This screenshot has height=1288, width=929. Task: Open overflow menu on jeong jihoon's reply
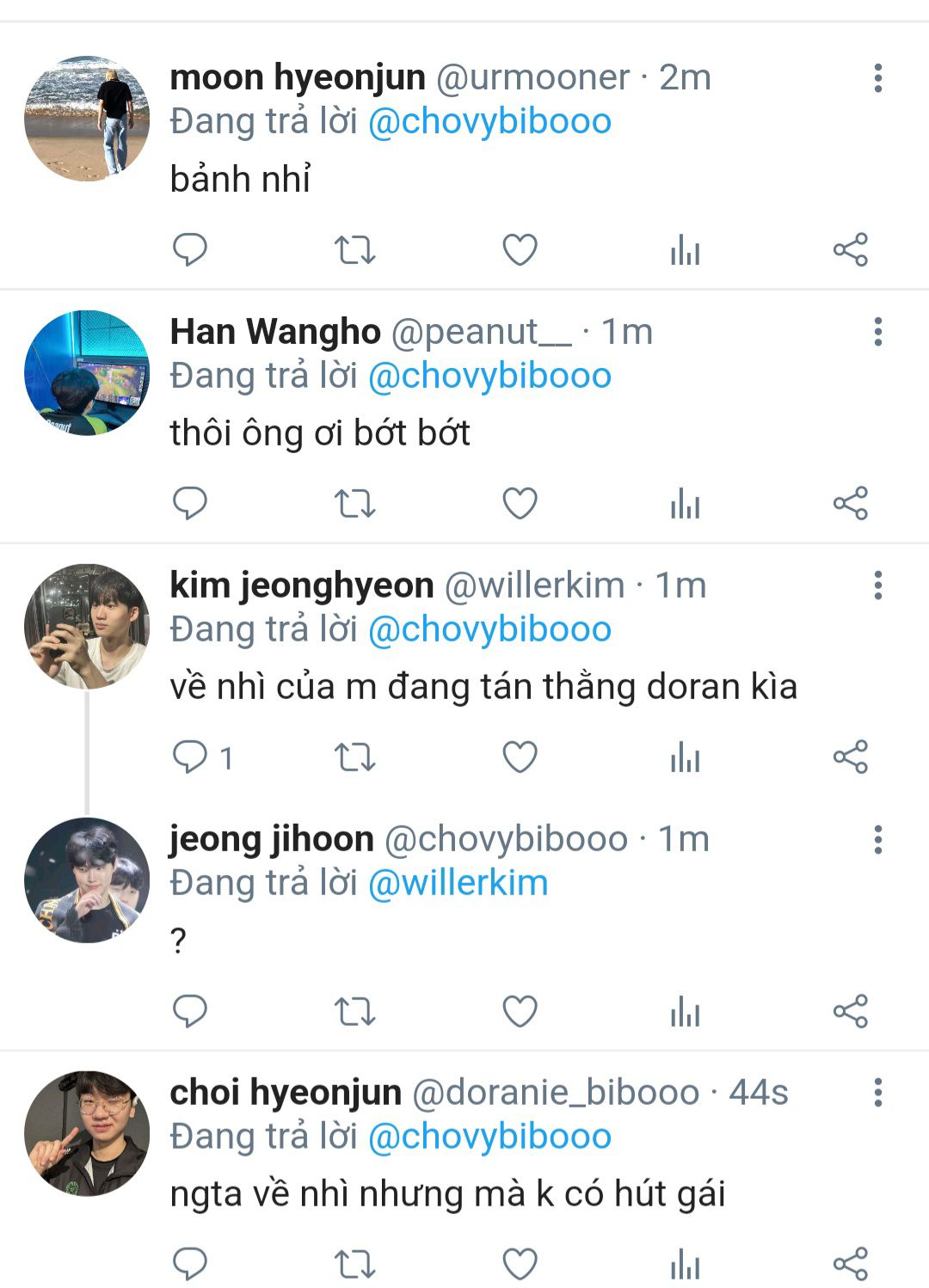[877, 839]
